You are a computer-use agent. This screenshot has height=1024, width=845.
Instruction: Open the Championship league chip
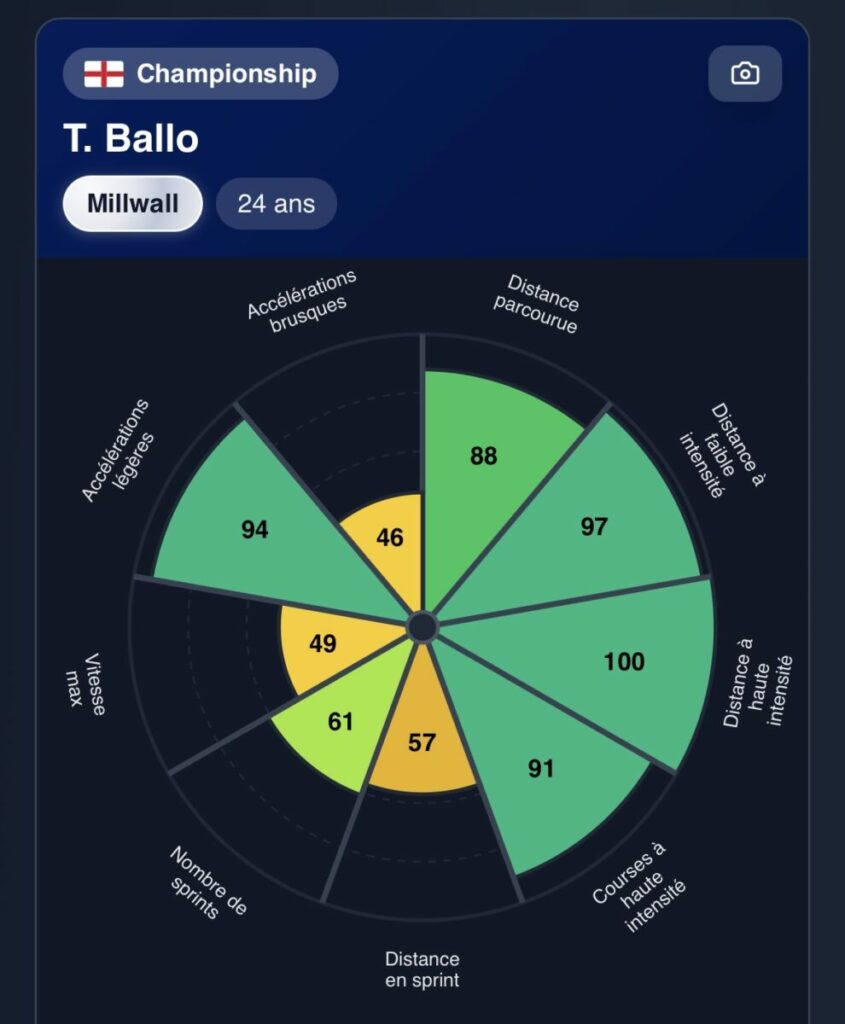coord(200,74)
